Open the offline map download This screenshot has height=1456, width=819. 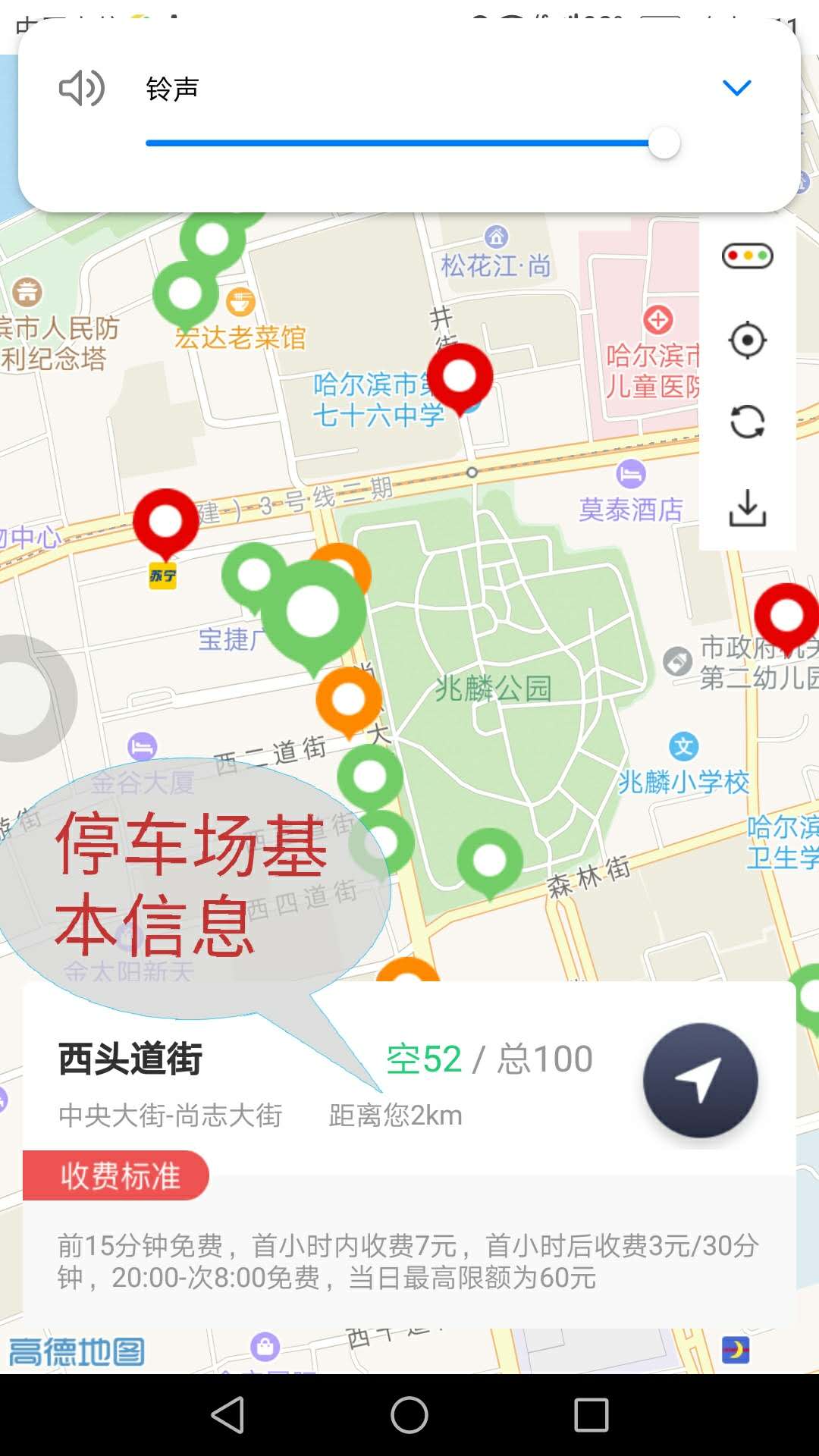747,507
